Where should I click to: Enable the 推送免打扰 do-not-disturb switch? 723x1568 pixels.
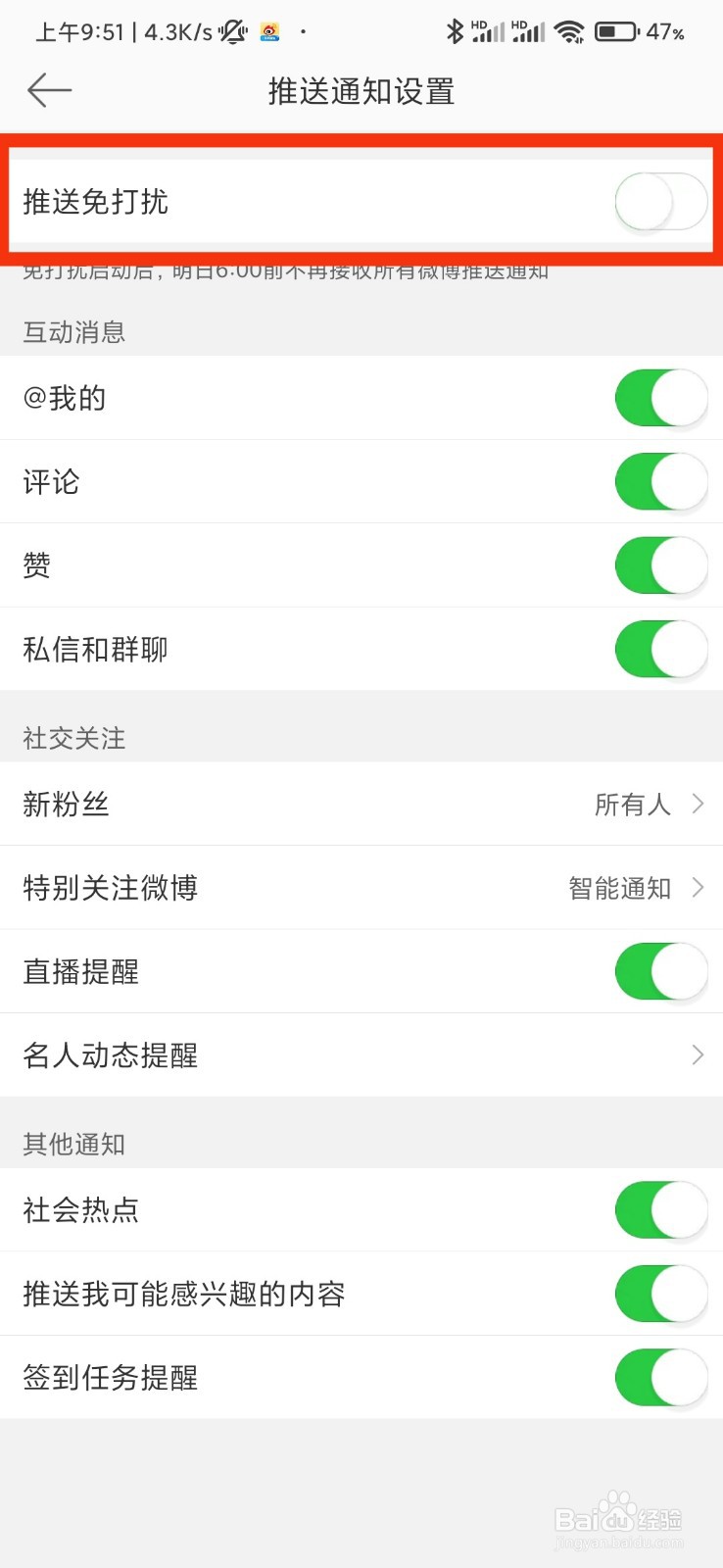pos(659,201)
